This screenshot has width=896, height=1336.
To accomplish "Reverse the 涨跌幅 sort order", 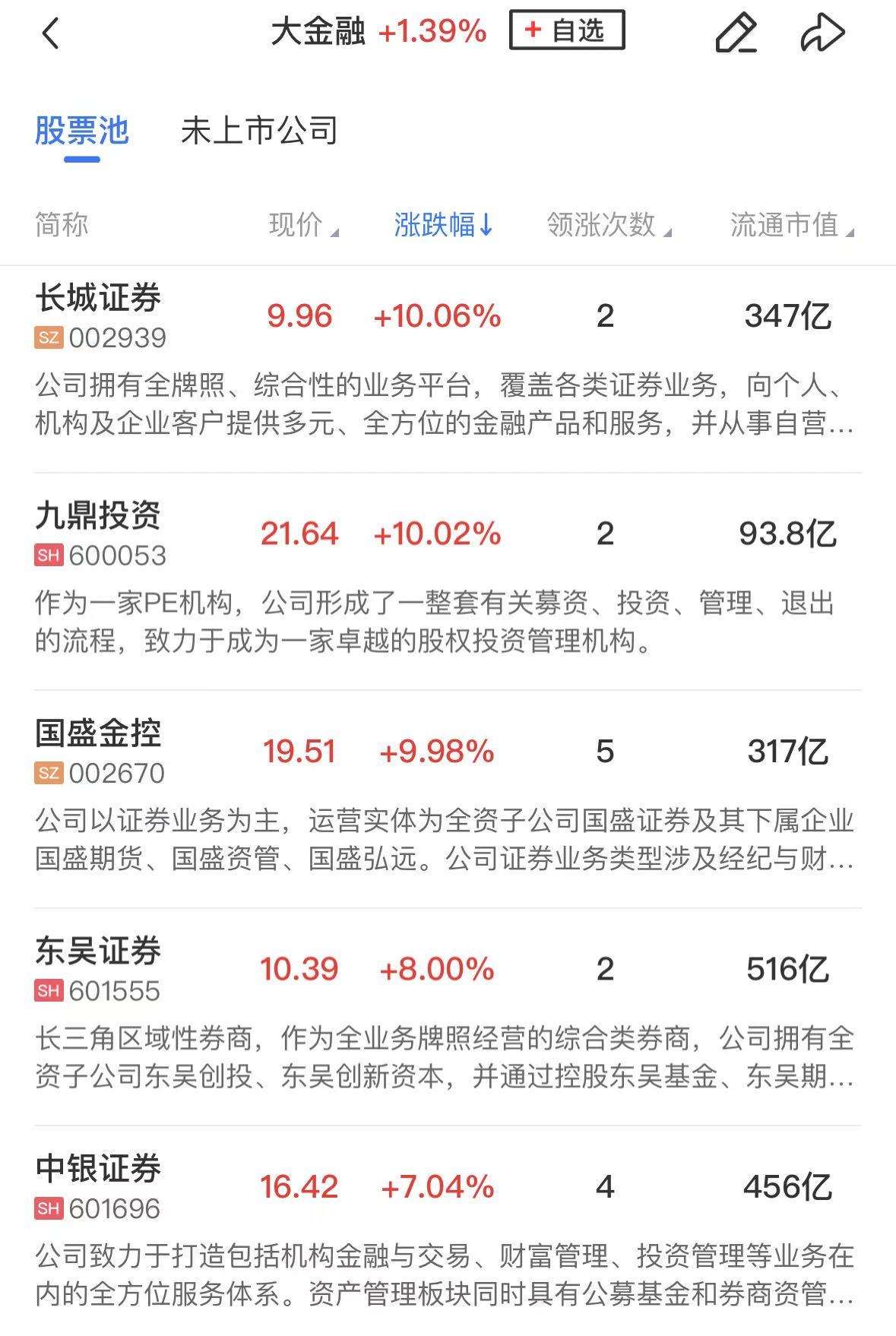I will pyautogui.click(x=444, y=225).
